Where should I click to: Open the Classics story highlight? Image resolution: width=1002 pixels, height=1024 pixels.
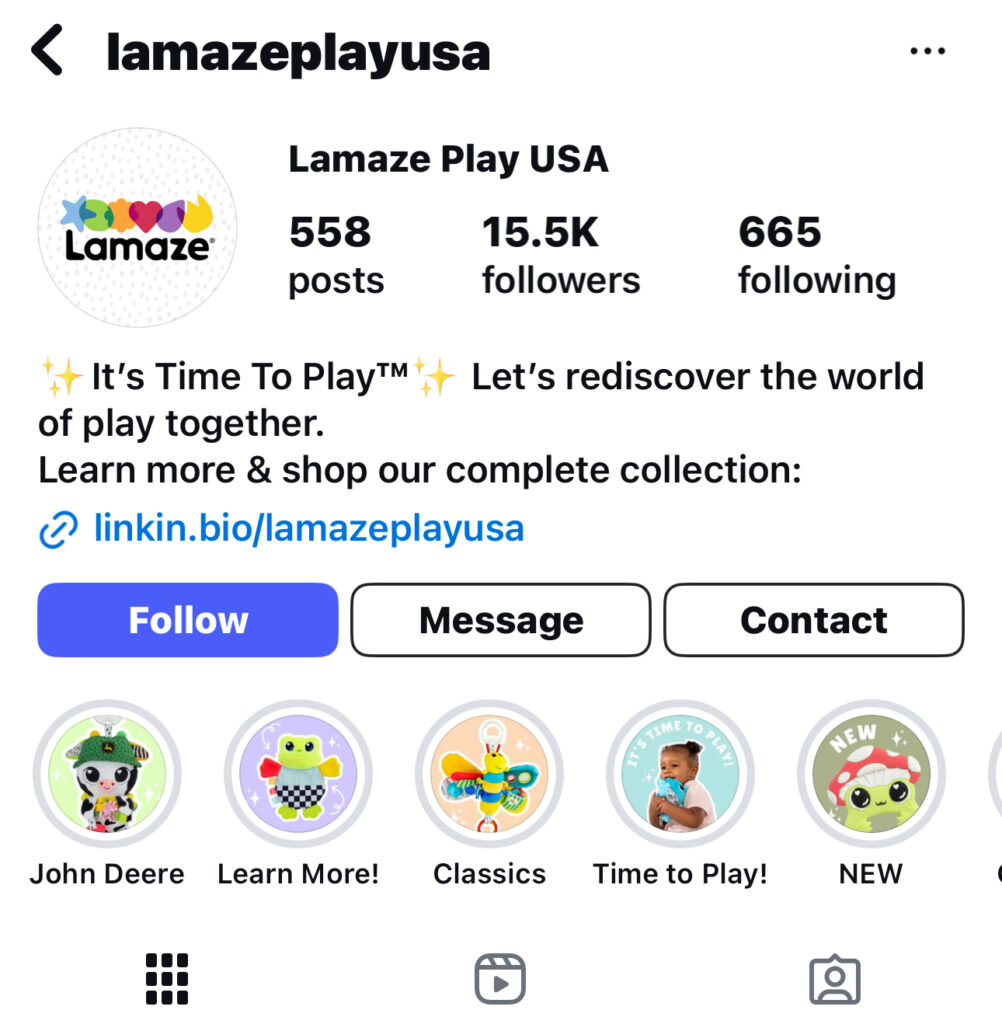[x=489, y=774]
